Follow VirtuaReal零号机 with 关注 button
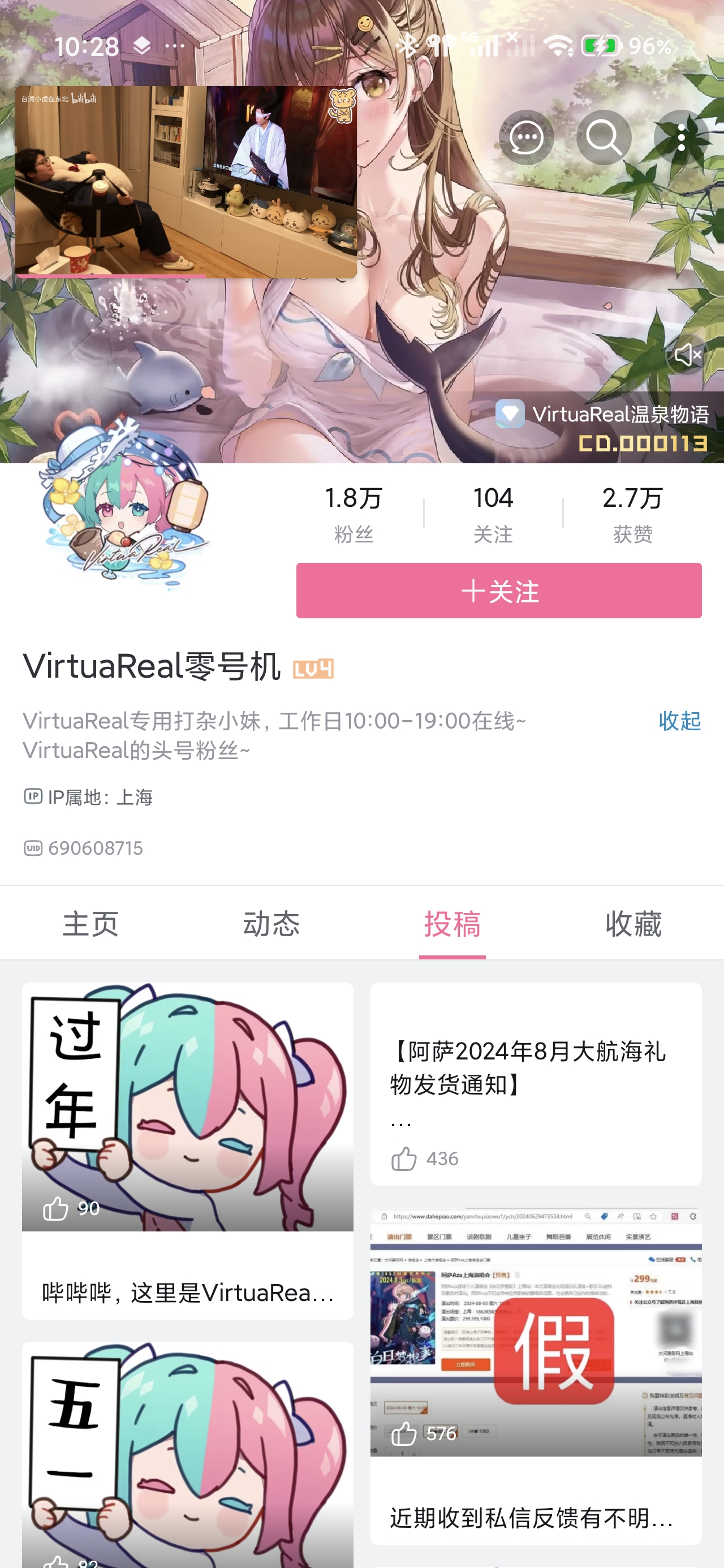The width and height of the screenshot is (724, 1568). click(x=499, y=591)
